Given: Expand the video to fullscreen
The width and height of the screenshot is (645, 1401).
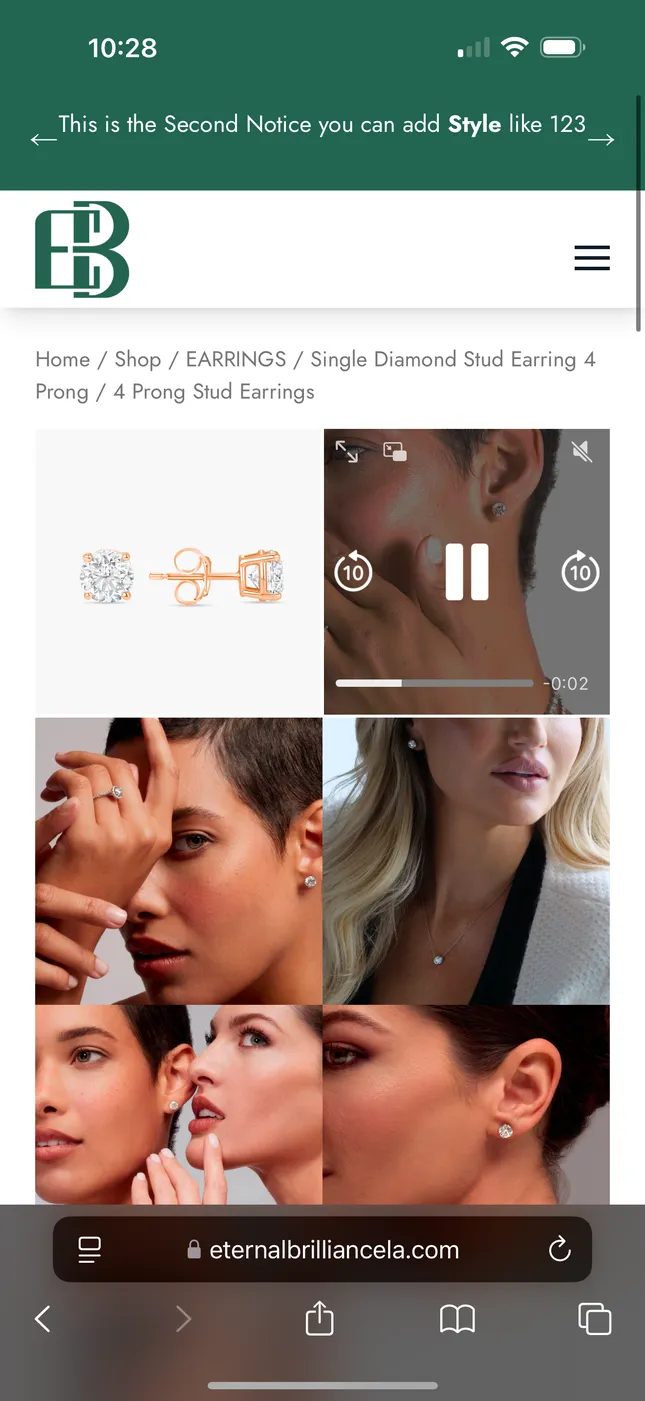Looking at the screenshot, I should (347, 452).
